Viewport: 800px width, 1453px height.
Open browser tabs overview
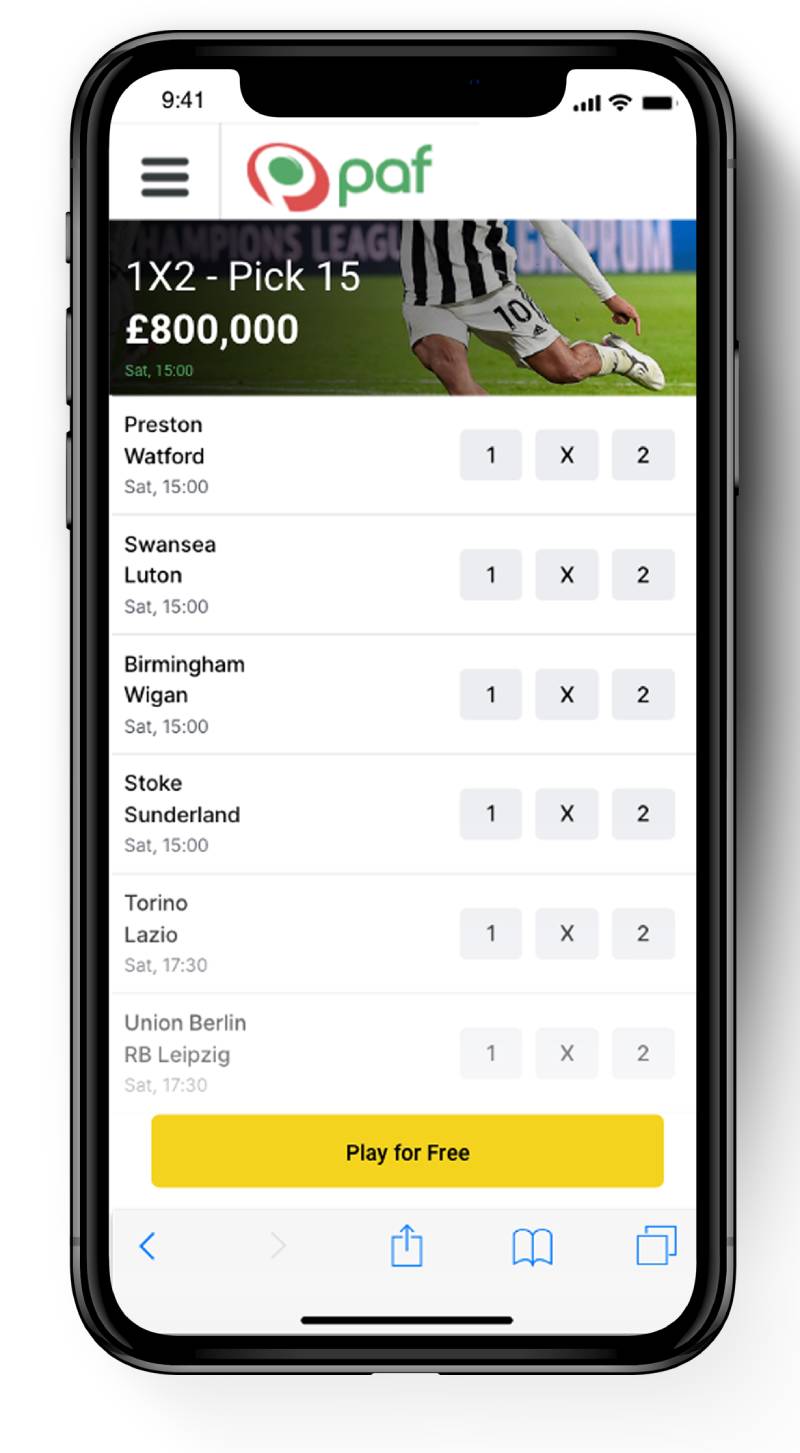tap(656, 1246)
